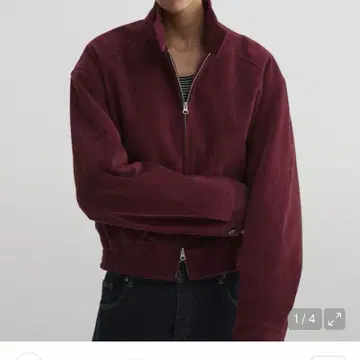Expand the jacket photo to fullscreen
360x360 pixels.
(334, 319)
